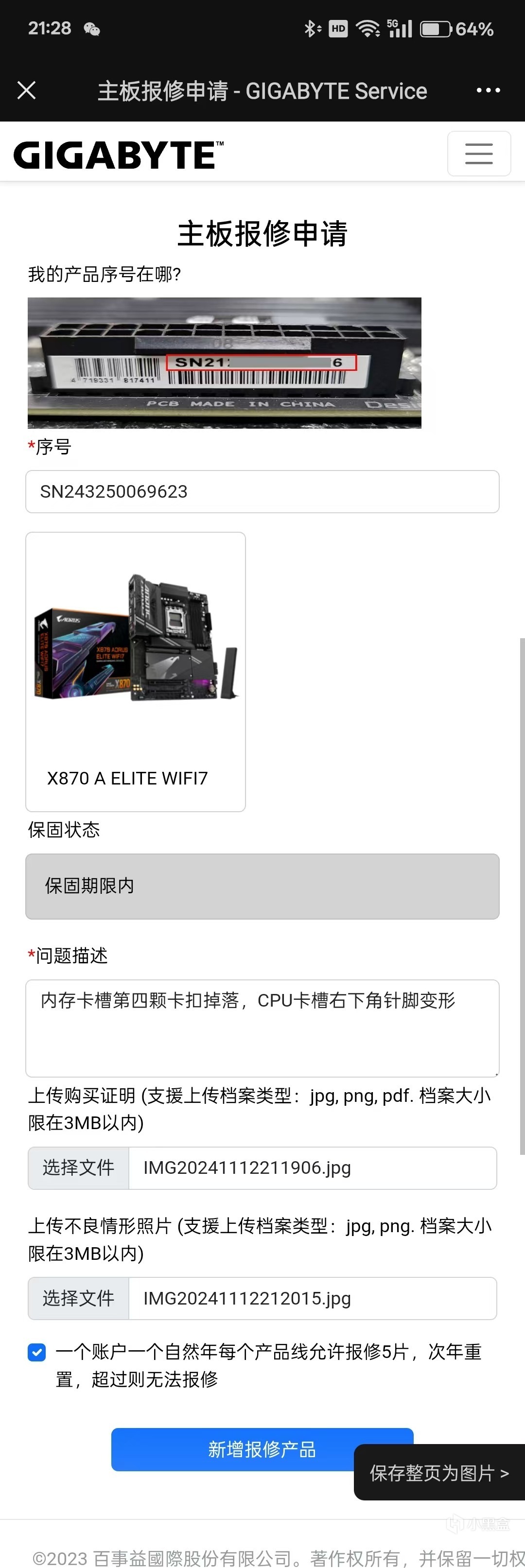This screenshot has height=1568, width=525.
Task: Uncheck the five repairs per year agreement
Action: point(36,1353)
